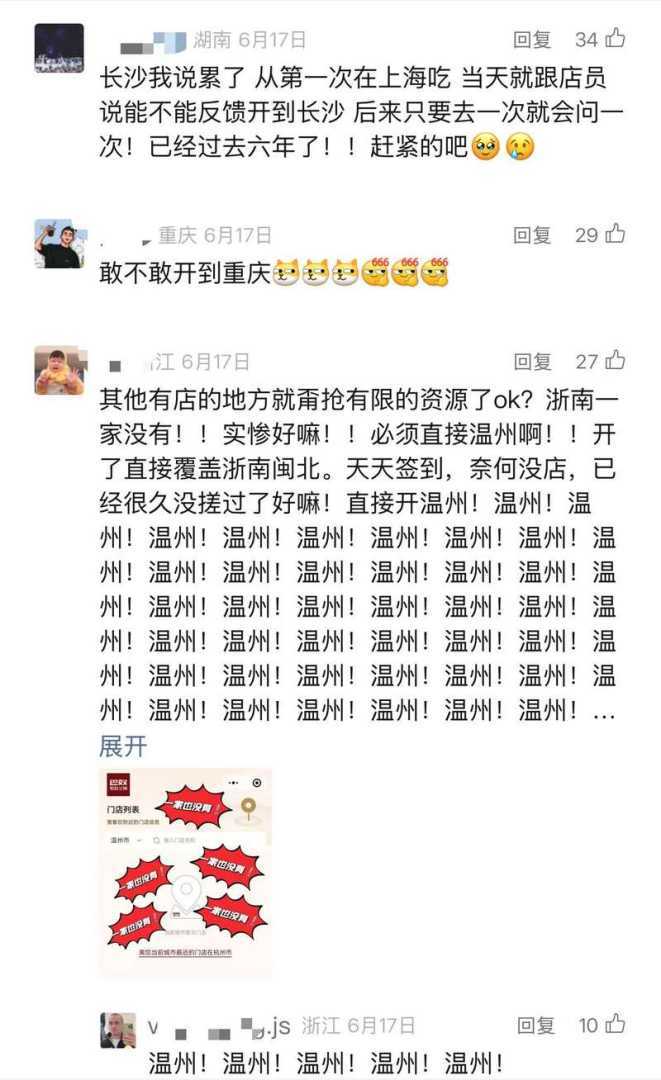Screen dimensions: 661x1080
Task: Open the Hunan commenter's avatar
Action: coord(59,48)
